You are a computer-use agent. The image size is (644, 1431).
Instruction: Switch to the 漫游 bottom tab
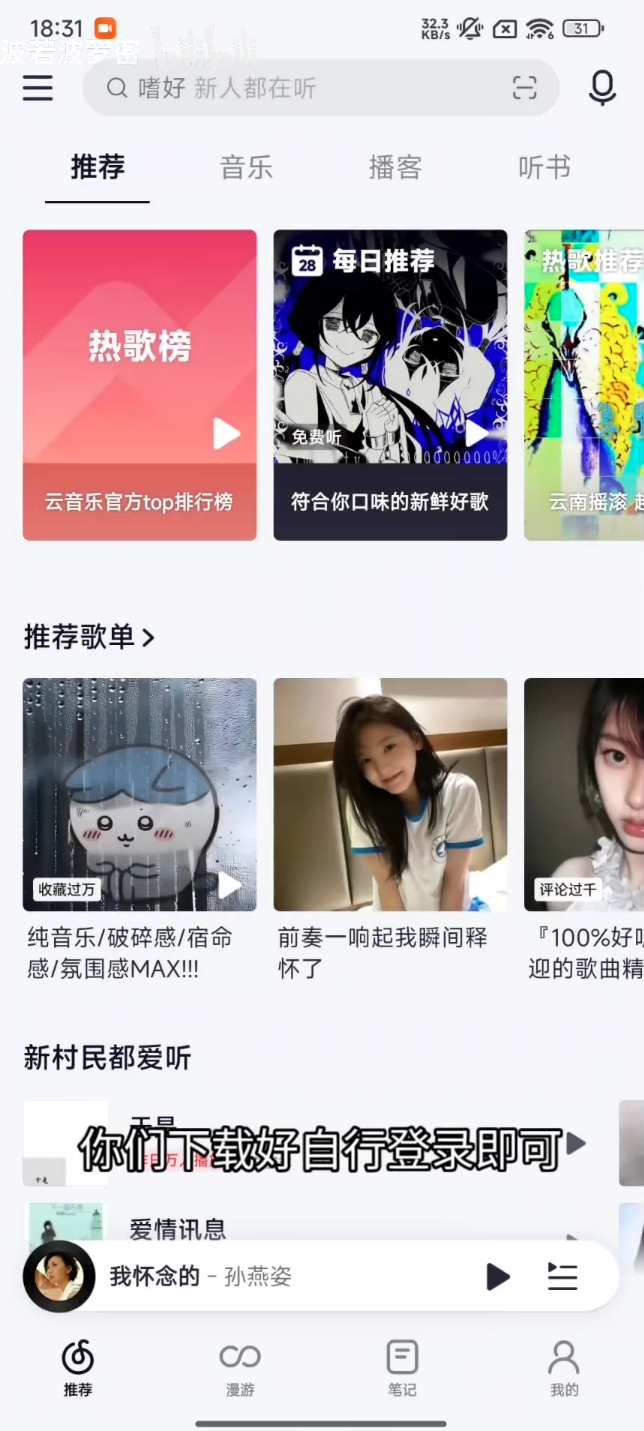[240, 1368]
